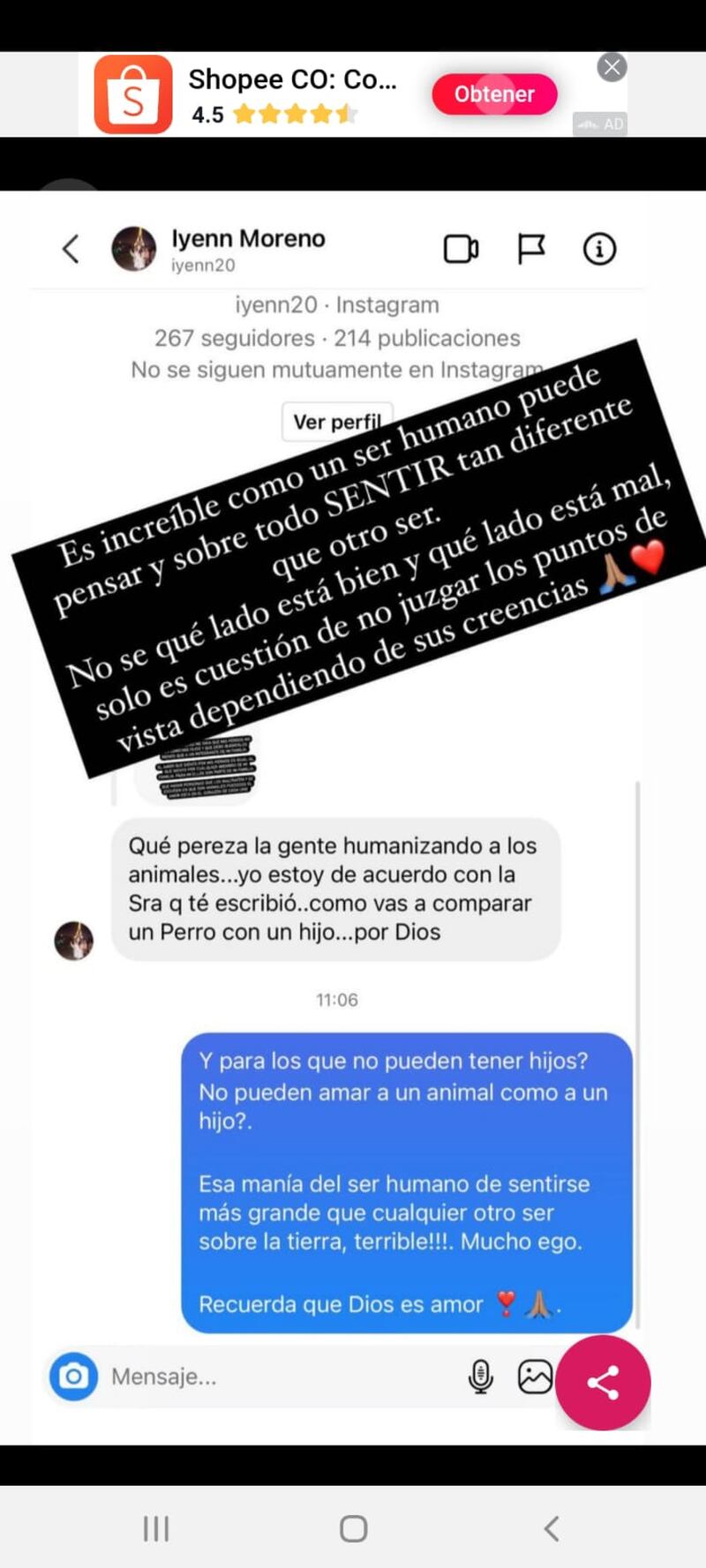Dismiss the Shopee ad banner
This screenshot has width=706, height=1568.
click(x=612, y=67)
